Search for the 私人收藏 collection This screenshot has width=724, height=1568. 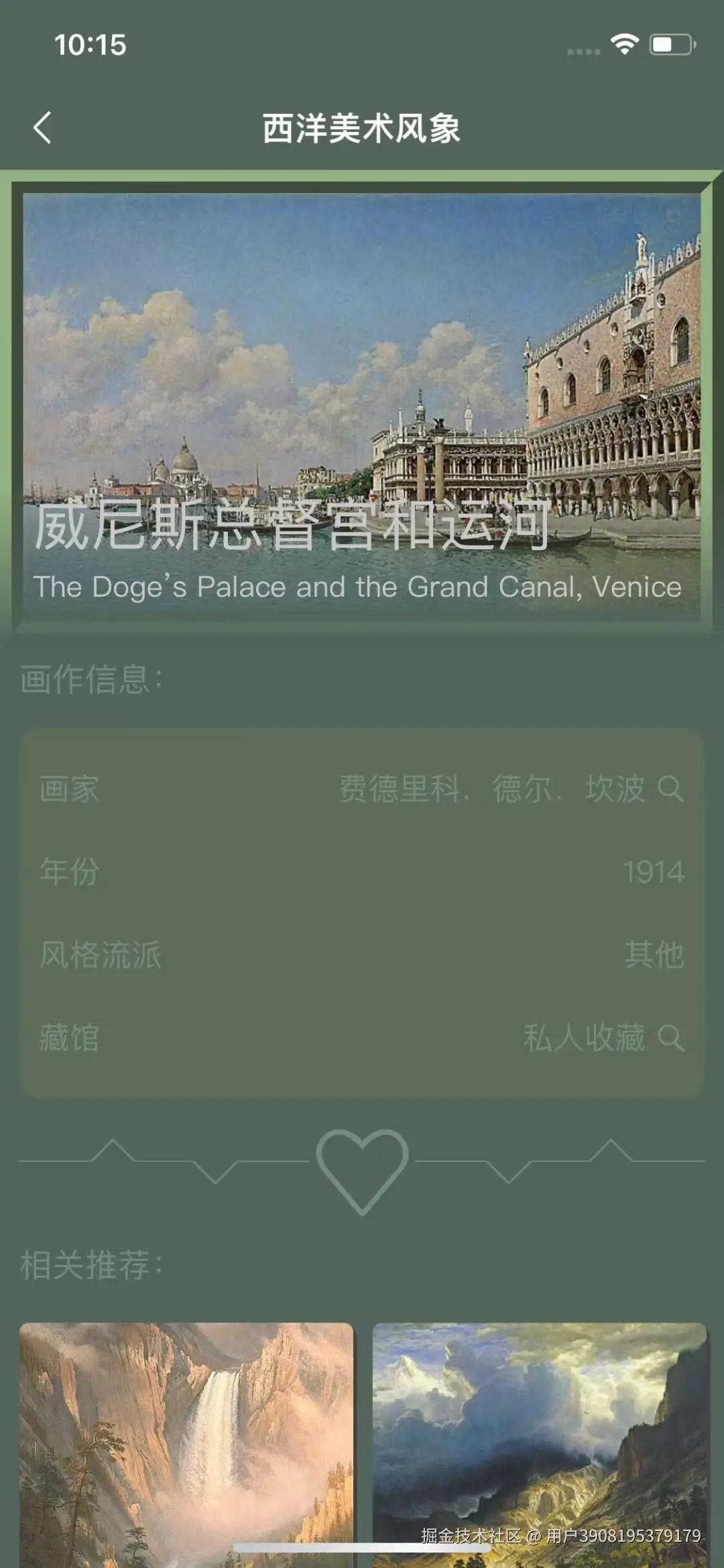pyautogui.click(x=670, y=1038)
